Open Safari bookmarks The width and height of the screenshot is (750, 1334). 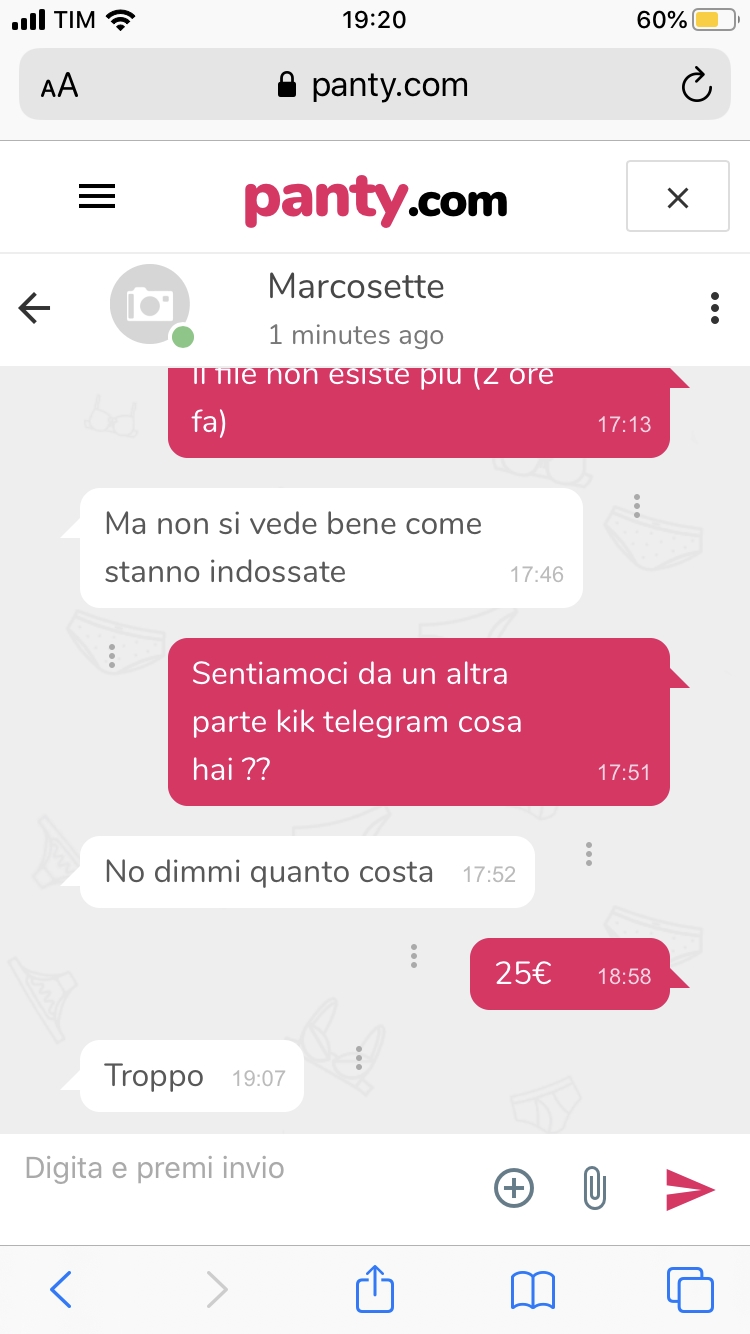click(x=532, y=1289)
